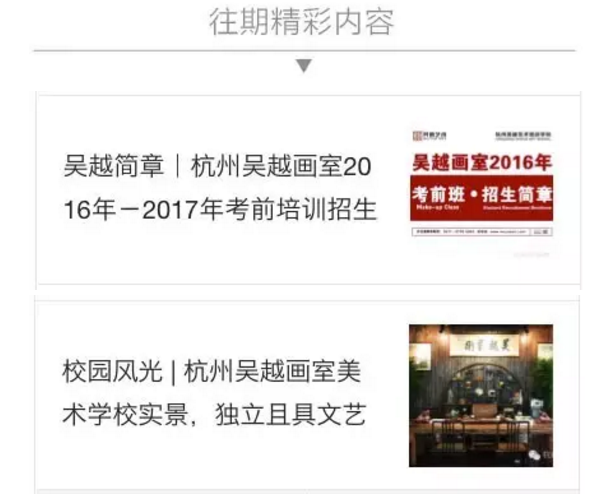Viewport: 603px width, 497px height.
Task: Open the 吴越简章 2016-2017 enrollment article
Action: (x=220, y=189)
